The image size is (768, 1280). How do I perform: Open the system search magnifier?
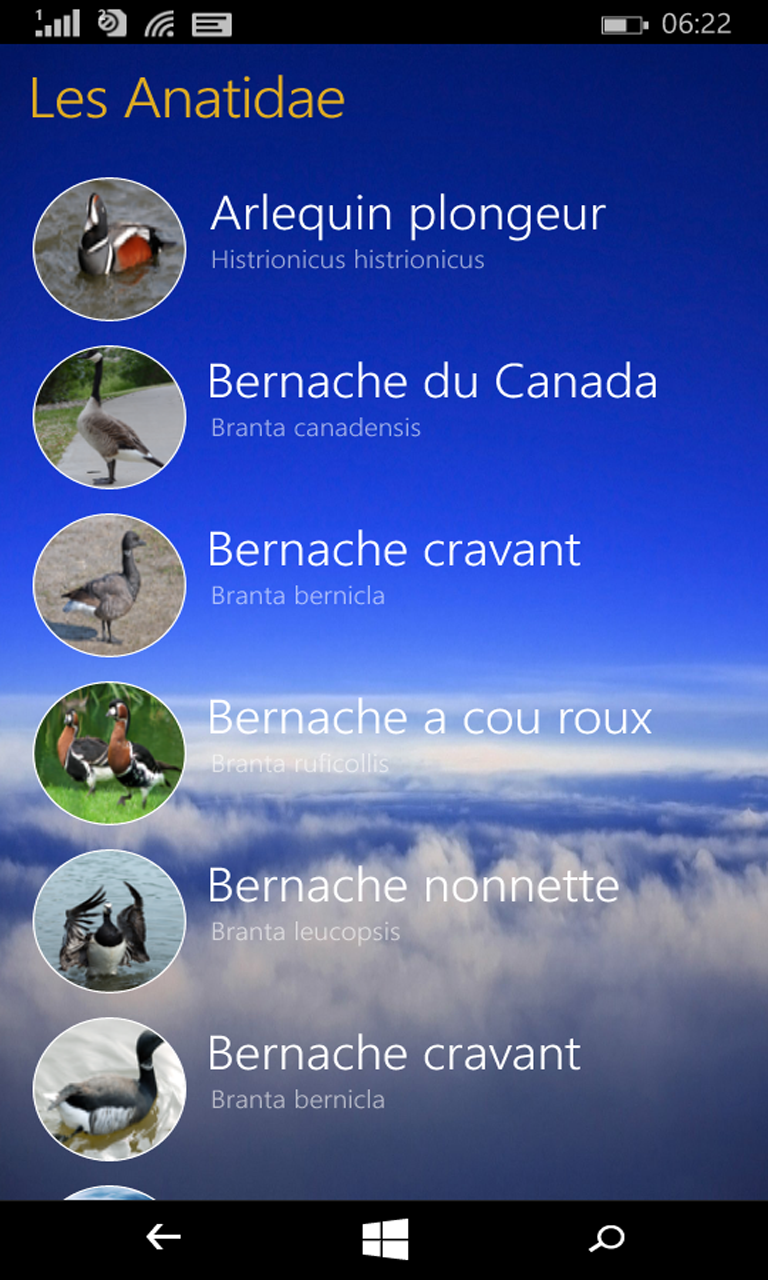(607, 1239)
